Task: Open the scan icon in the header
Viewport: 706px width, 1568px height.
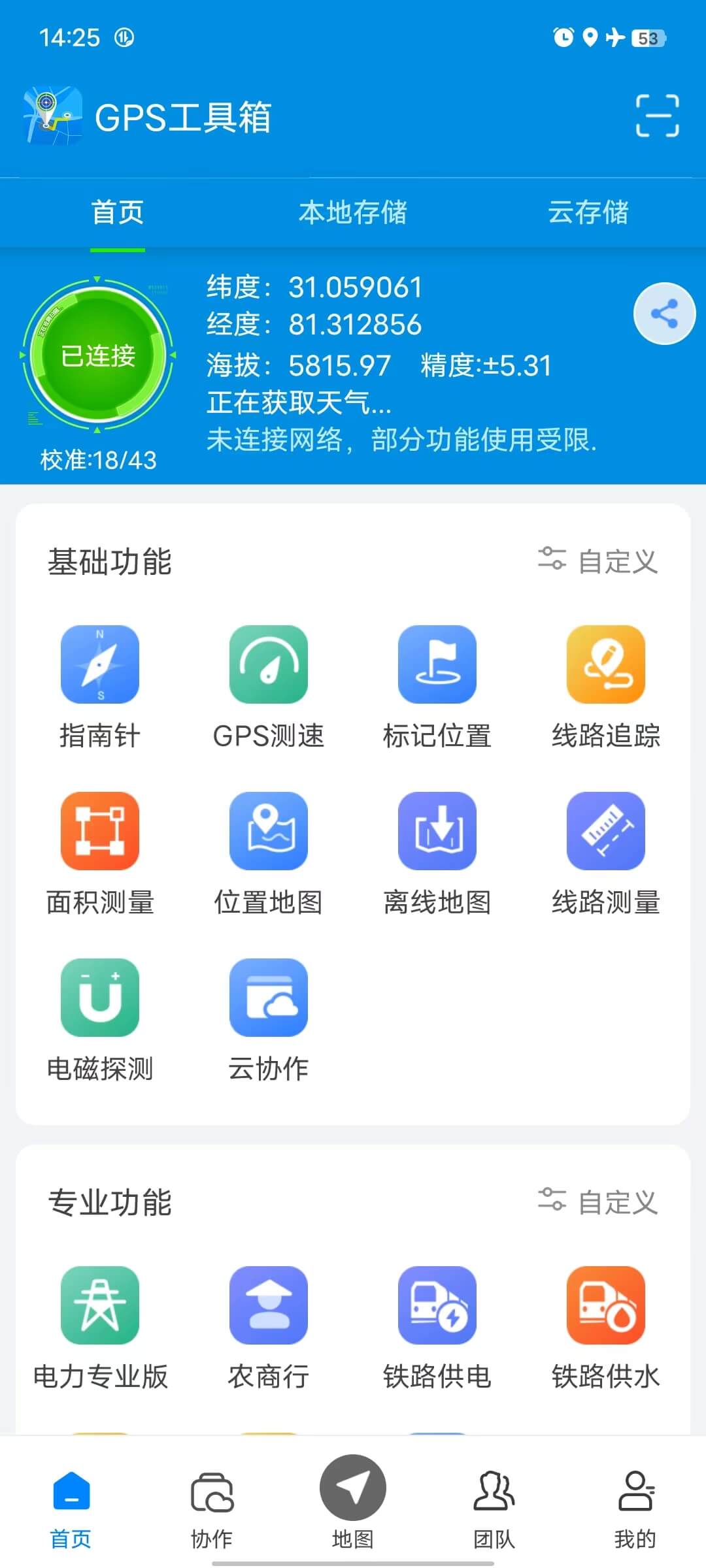Action: [x=657, y=116]
